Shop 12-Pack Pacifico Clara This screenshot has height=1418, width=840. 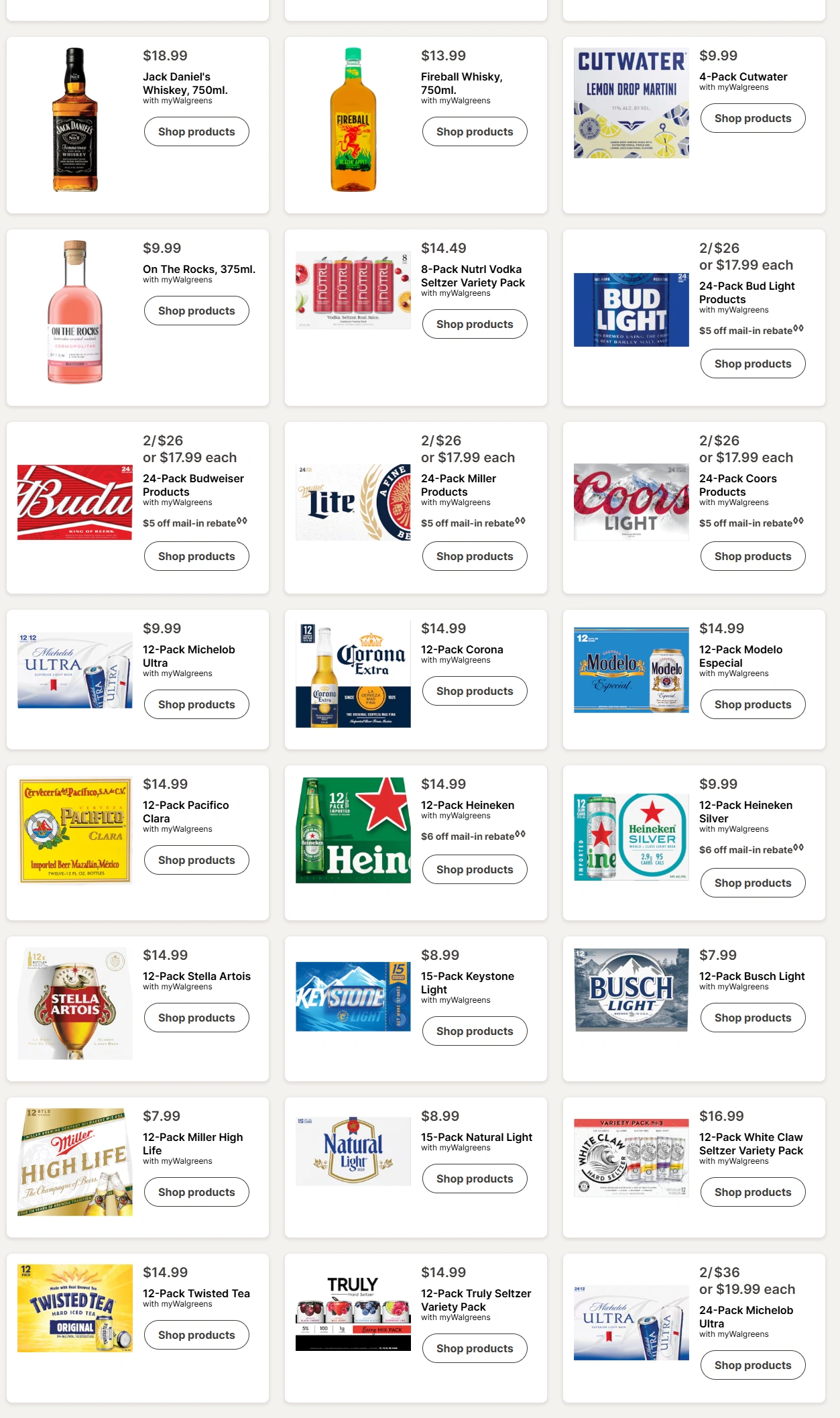(x=196, y=860)
